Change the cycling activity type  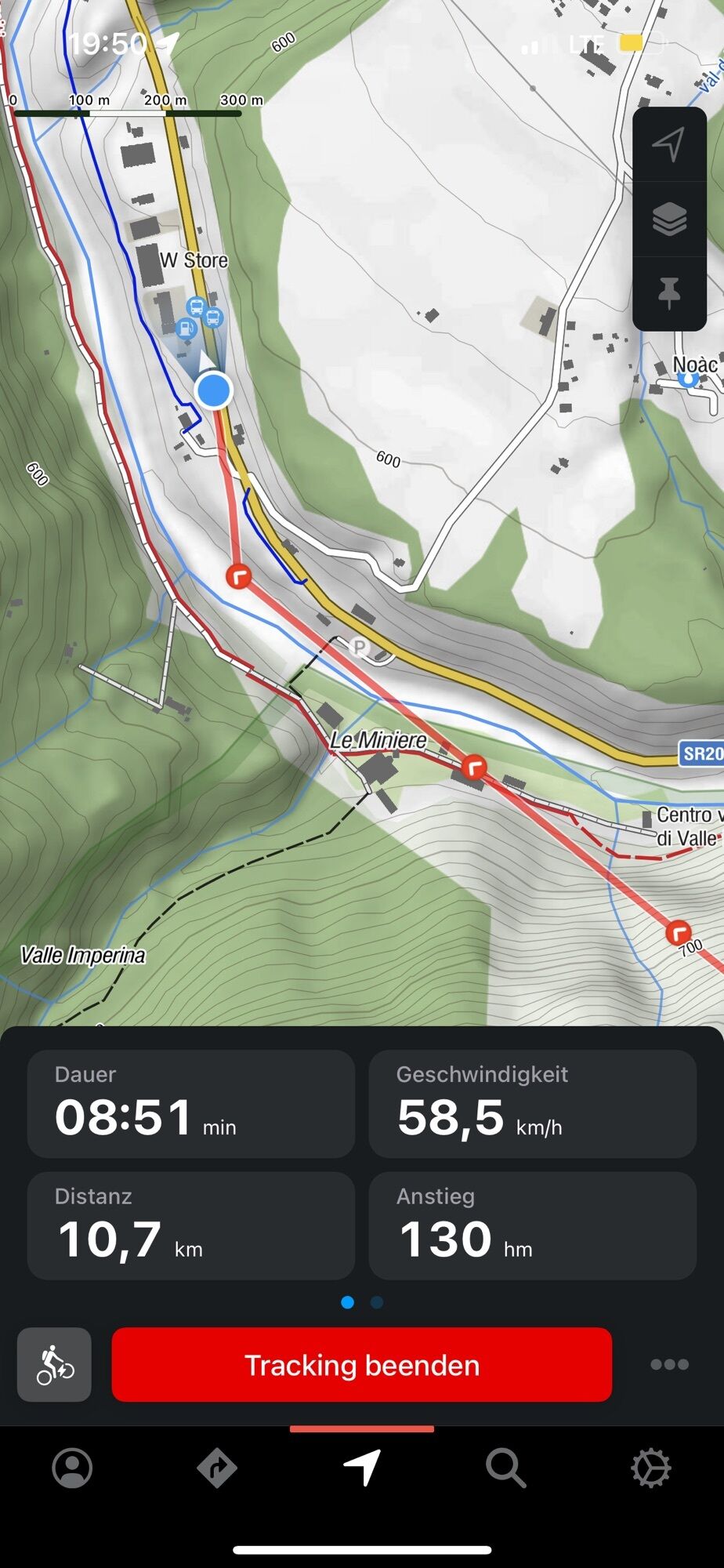[54, 1365]
